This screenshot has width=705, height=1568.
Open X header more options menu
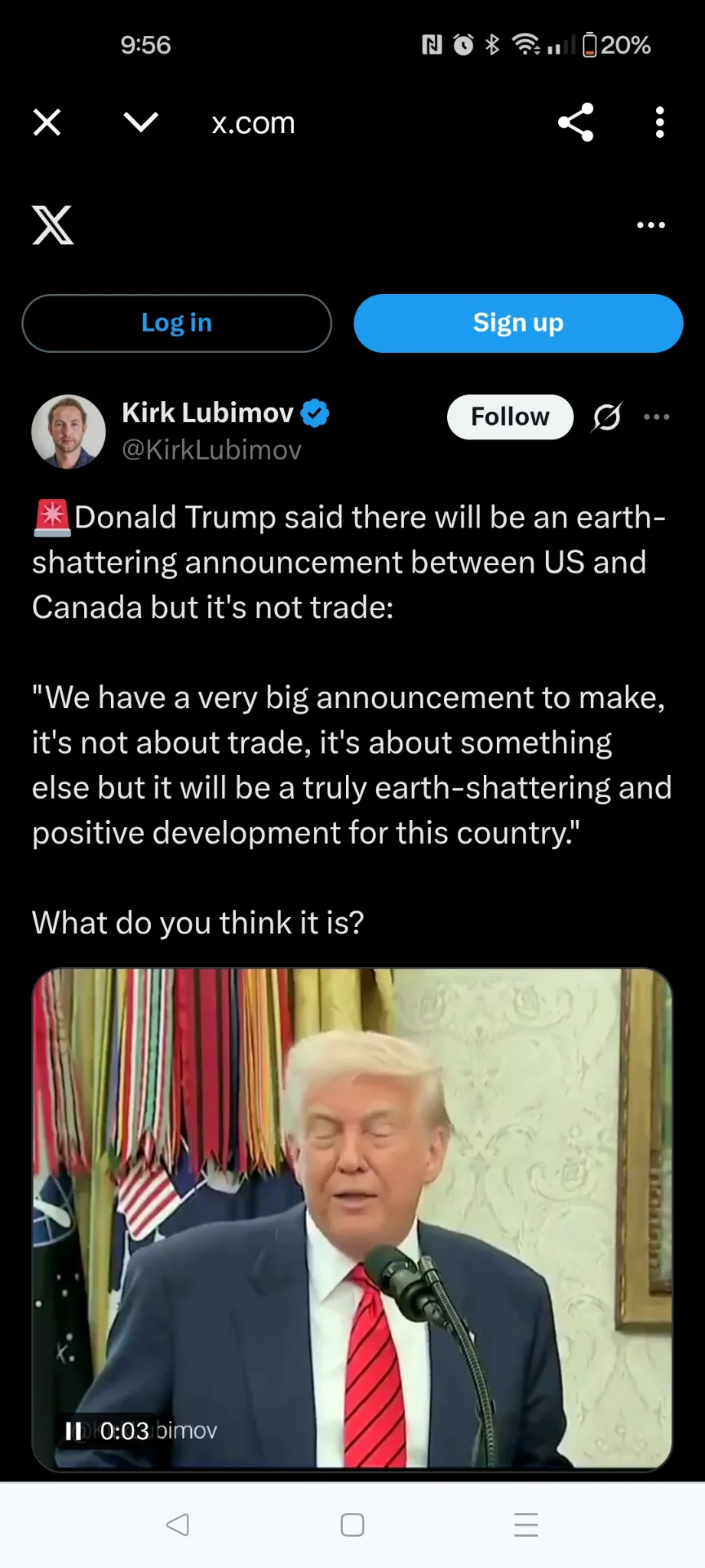tap(651, 225)
